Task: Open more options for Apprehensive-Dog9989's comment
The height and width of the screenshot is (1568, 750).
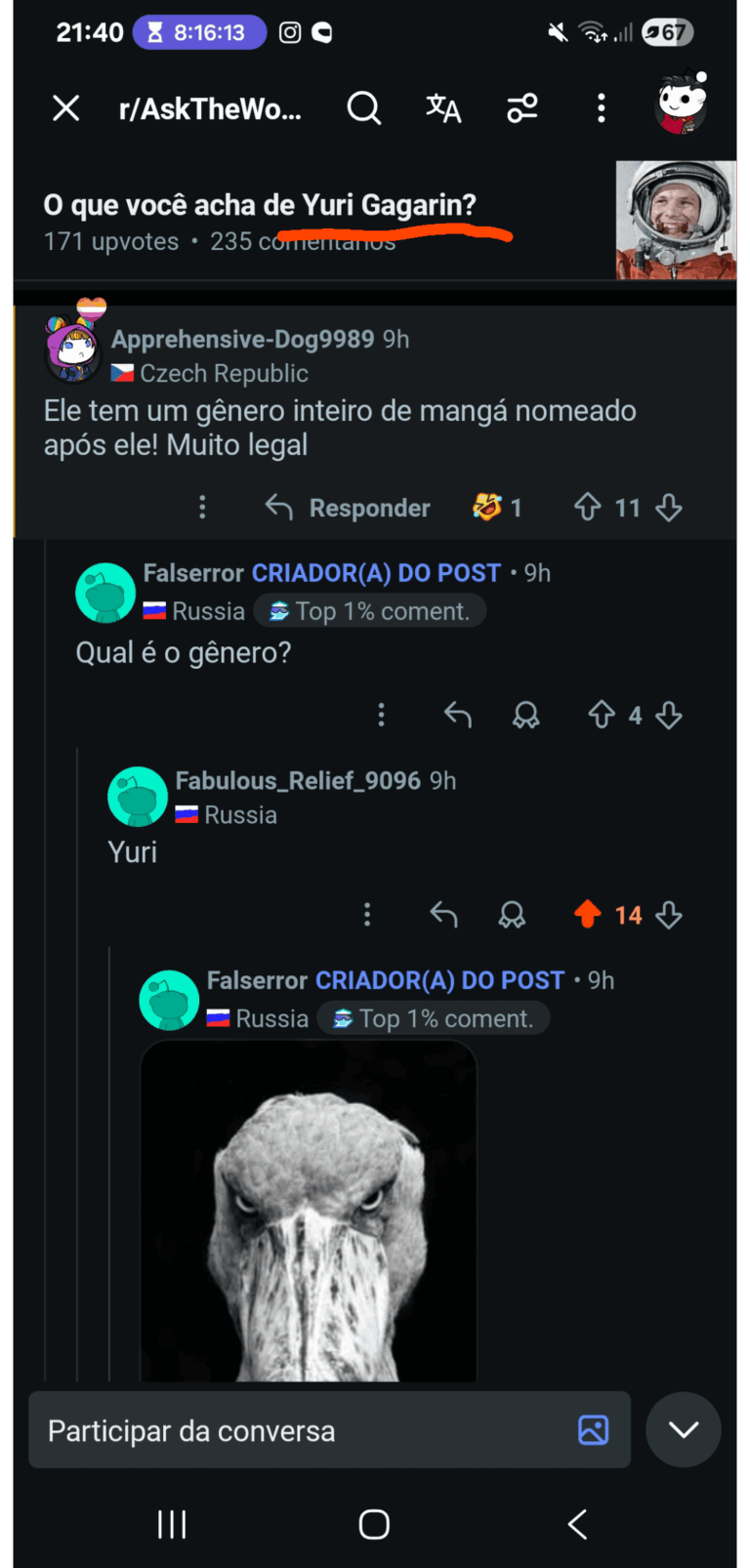Action: (x=202, y=507)
